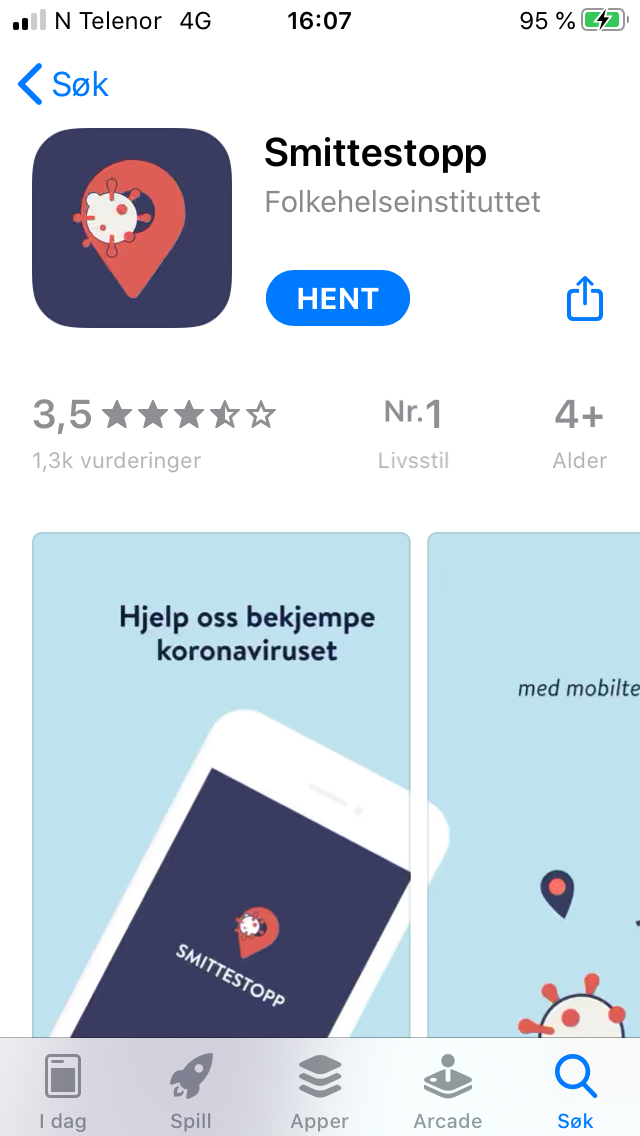Switch to the Apper tab
The height and width of the screenshot is (1136, 640).
coord(319,1090)
